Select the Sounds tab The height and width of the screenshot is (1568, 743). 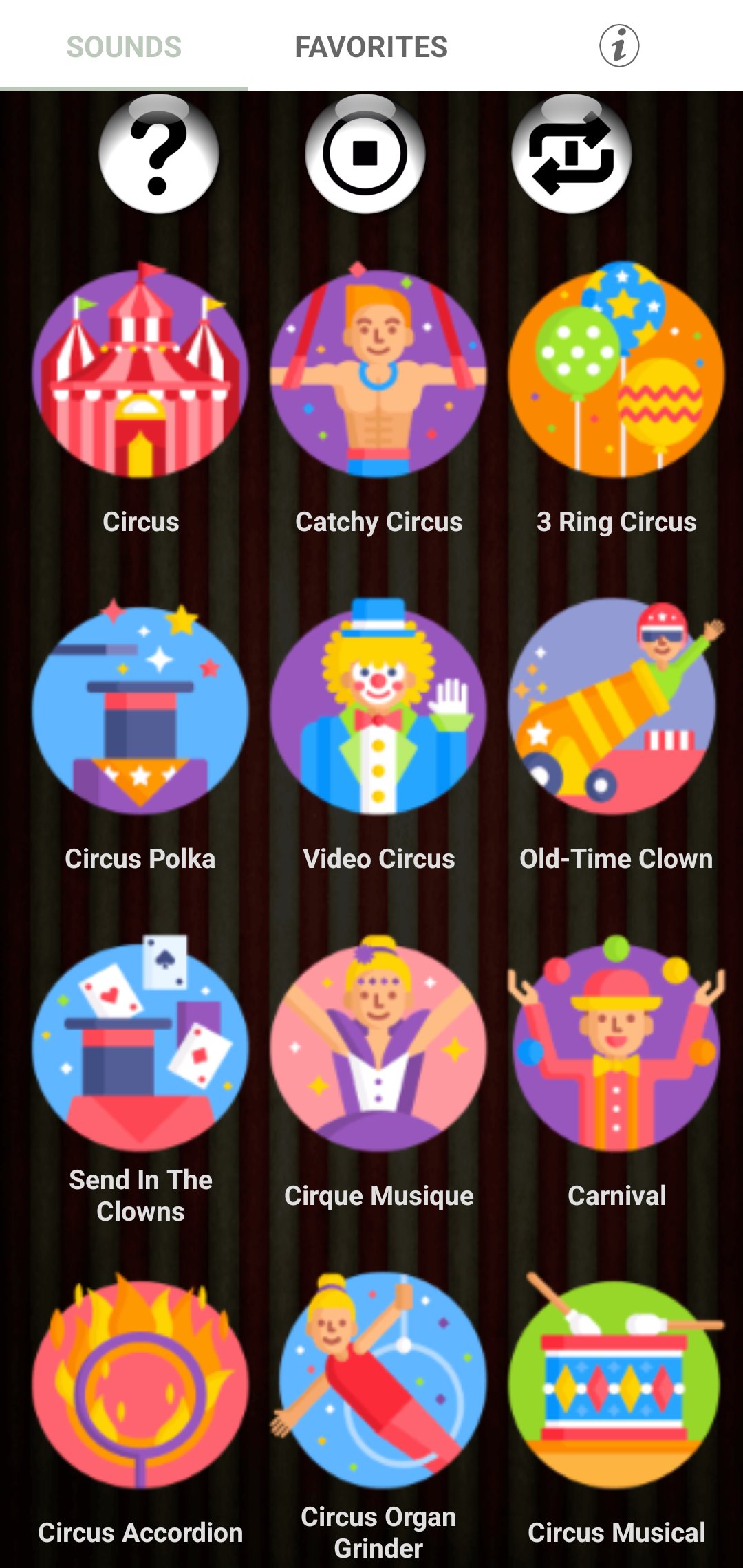(x=124, y=47)
